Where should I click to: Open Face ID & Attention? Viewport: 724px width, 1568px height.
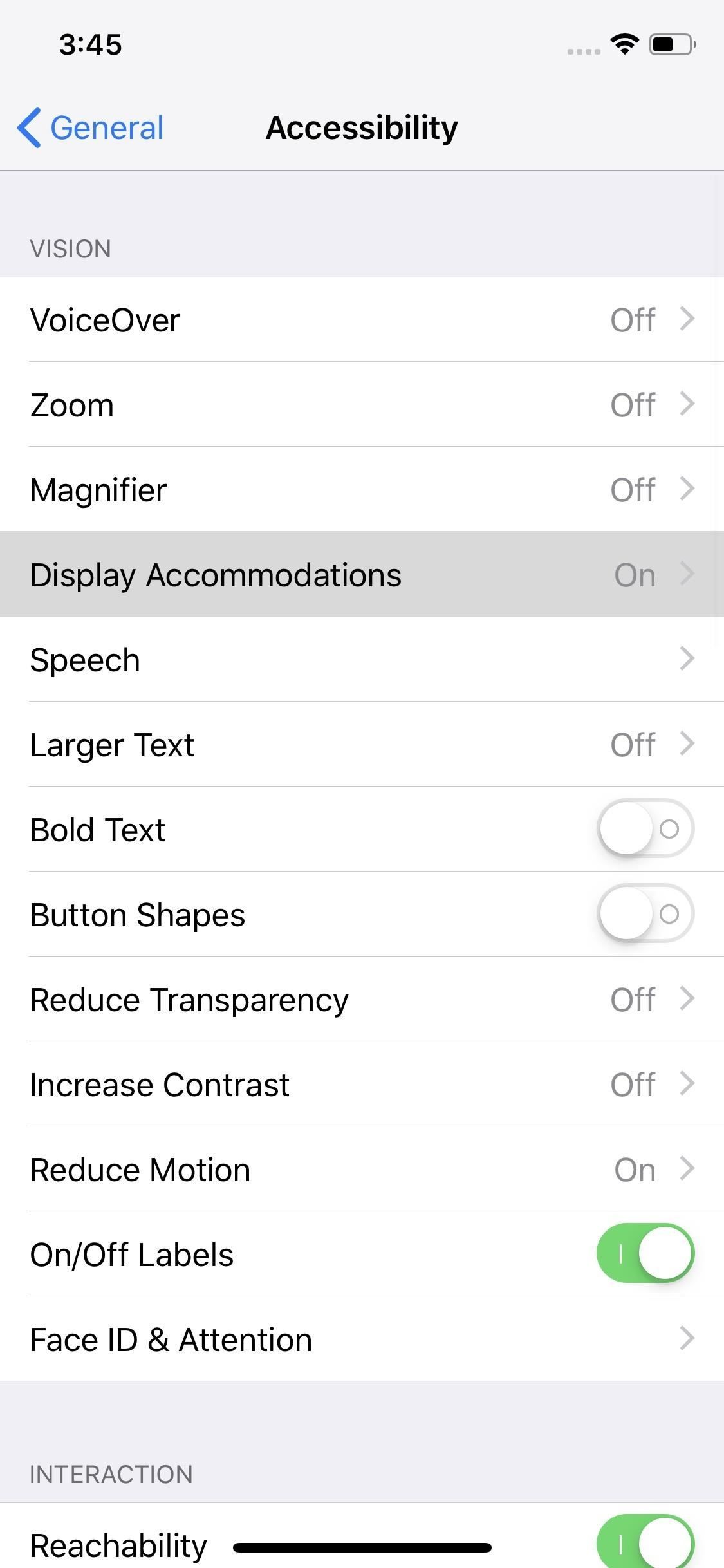(x=362, y=1339)
